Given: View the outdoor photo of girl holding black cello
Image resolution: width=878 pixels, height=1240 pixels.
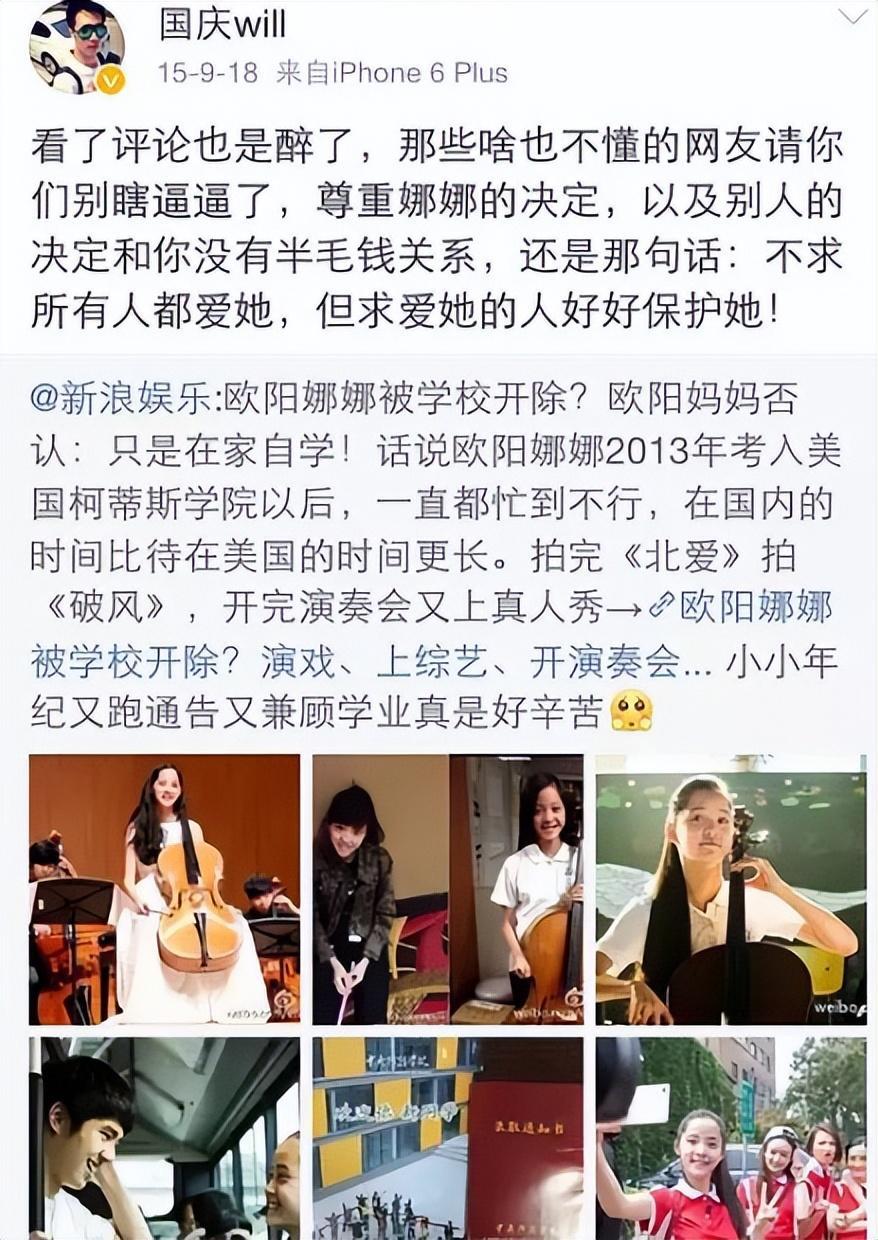Looking at the screenshot, I should coord(730,888).
